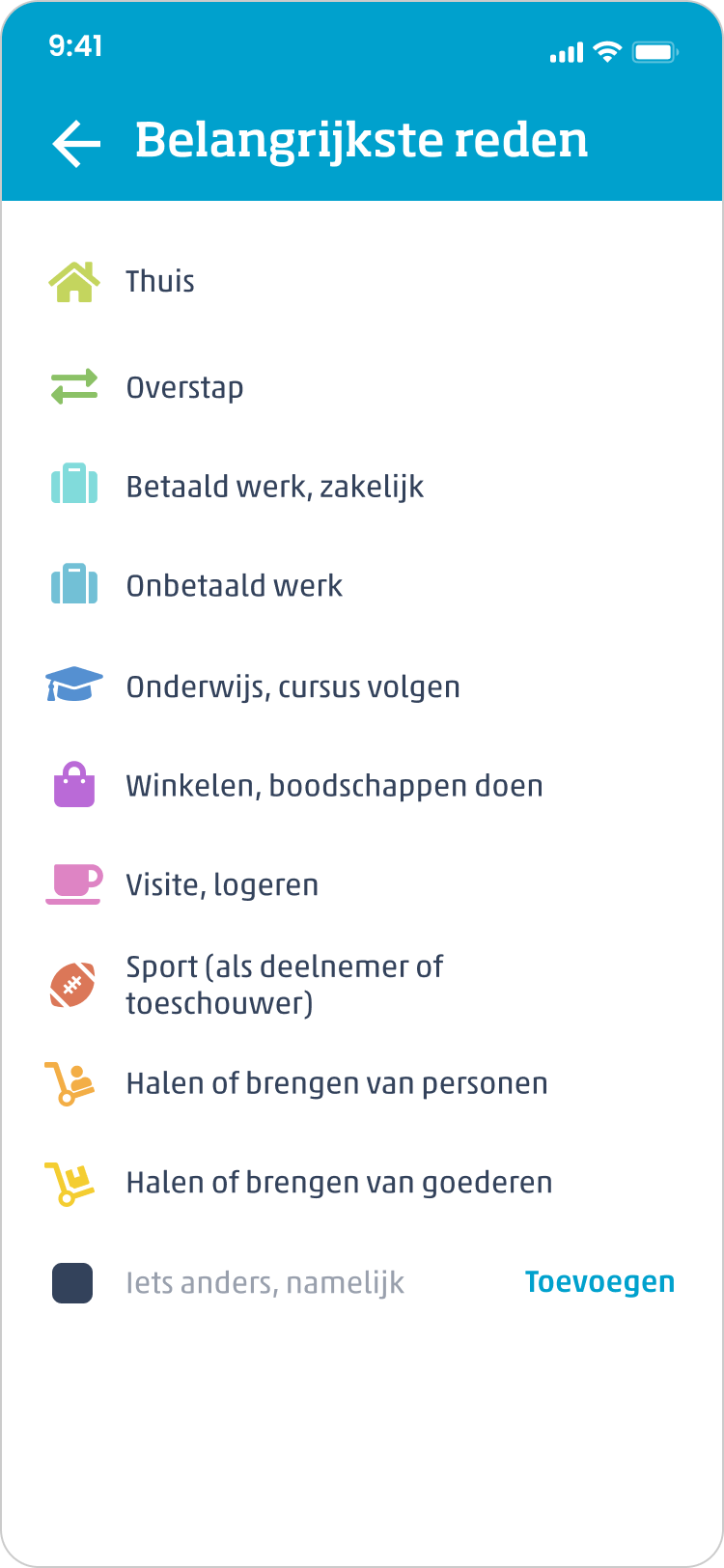Pick Onbetaald werk from the list
This screenshot has height=1568, width=724.
tap(362, 586)
